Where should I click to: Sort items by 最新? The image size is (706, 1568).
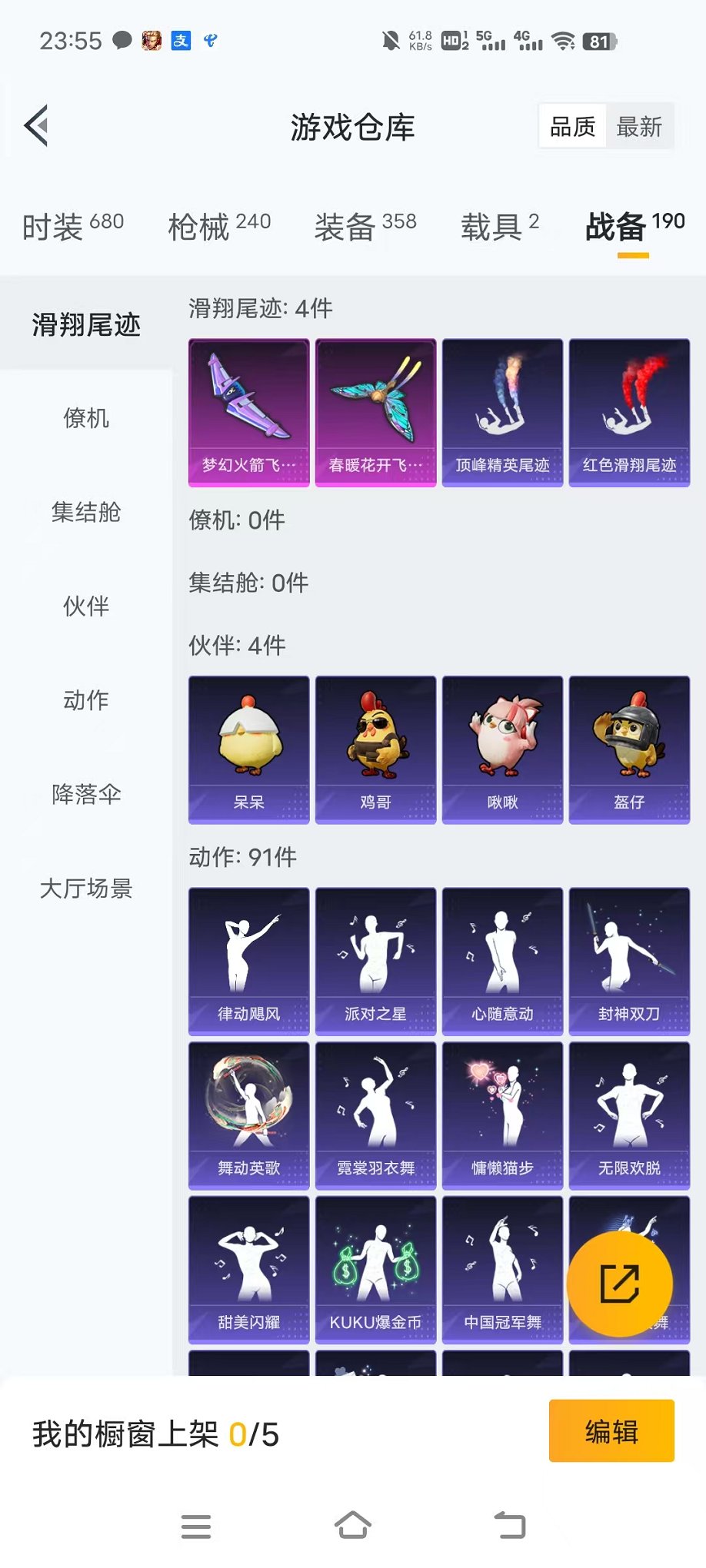click(640, 125)
